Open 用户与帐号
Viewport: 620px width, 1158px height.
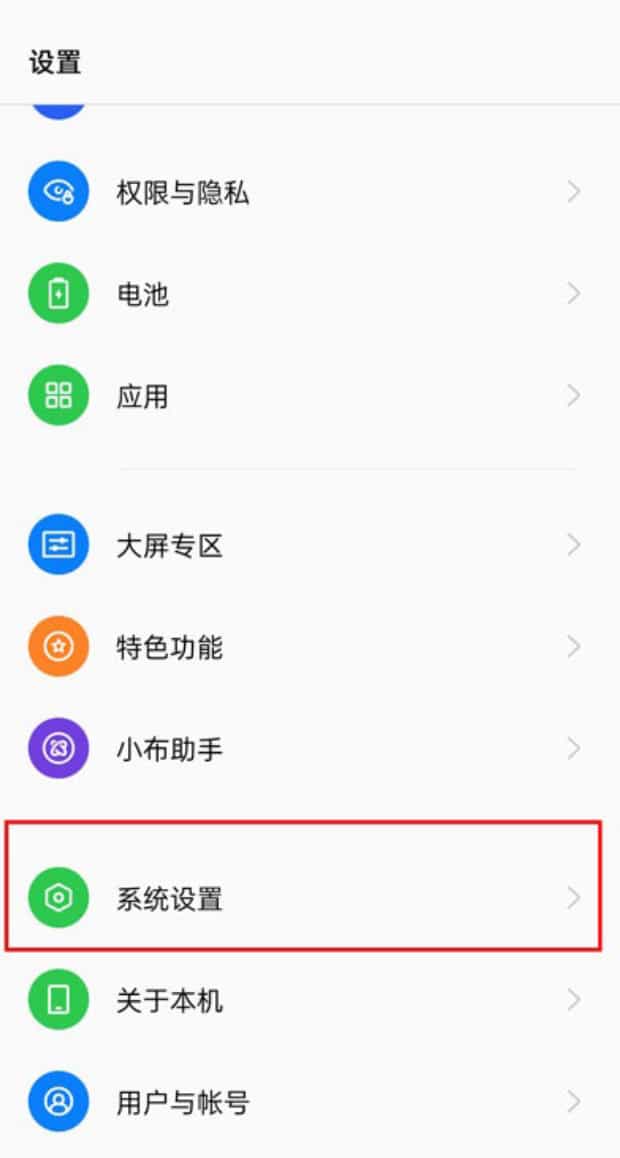pos(310,1102)
